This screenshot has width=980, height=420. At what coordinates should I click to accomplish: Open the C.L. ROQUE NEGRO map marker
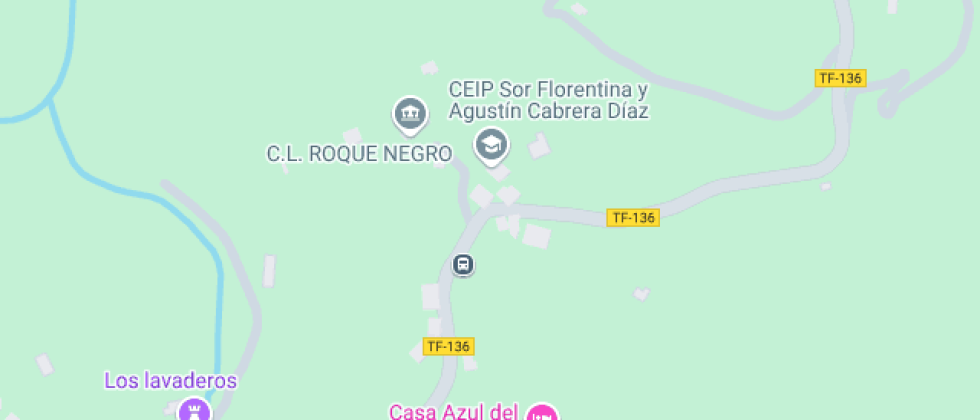[x=409, y=115]
